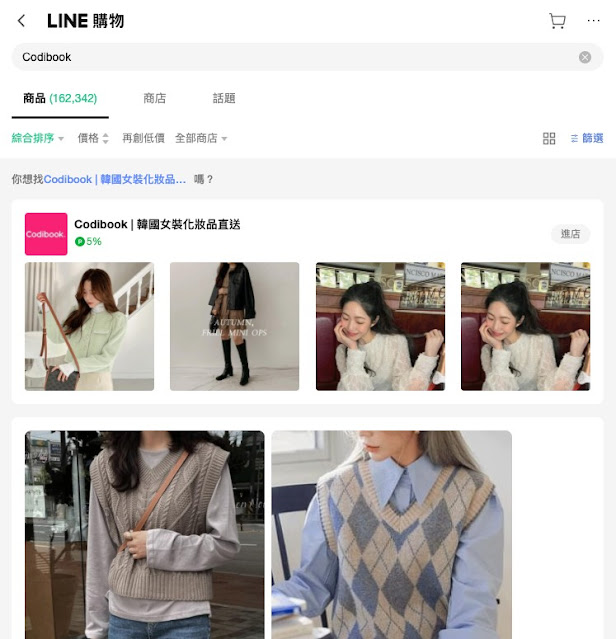616x639 pixels.
Task: Expand the 綜合排序 sort dropdown
Action: pos(38,138)
